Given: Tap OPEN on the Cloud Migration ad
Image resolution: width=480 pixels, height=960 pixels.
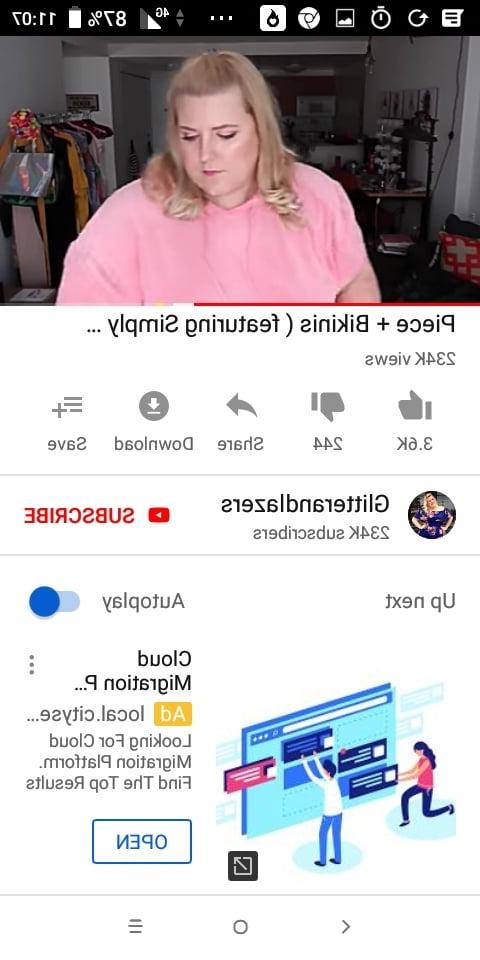Looking at the screenshot, I should (x=141, y=842).
